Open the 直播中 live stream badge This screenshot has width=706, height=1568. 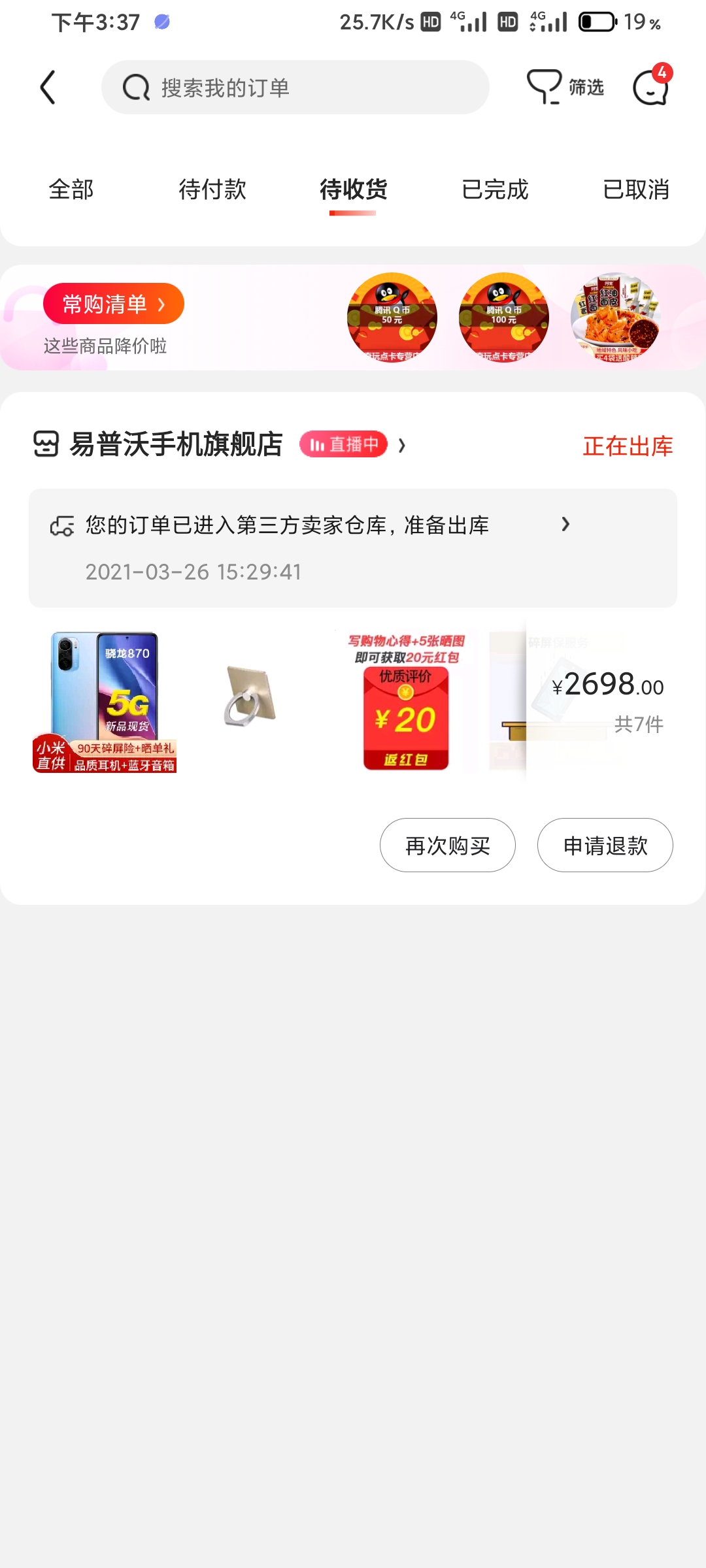coord(344,445)
